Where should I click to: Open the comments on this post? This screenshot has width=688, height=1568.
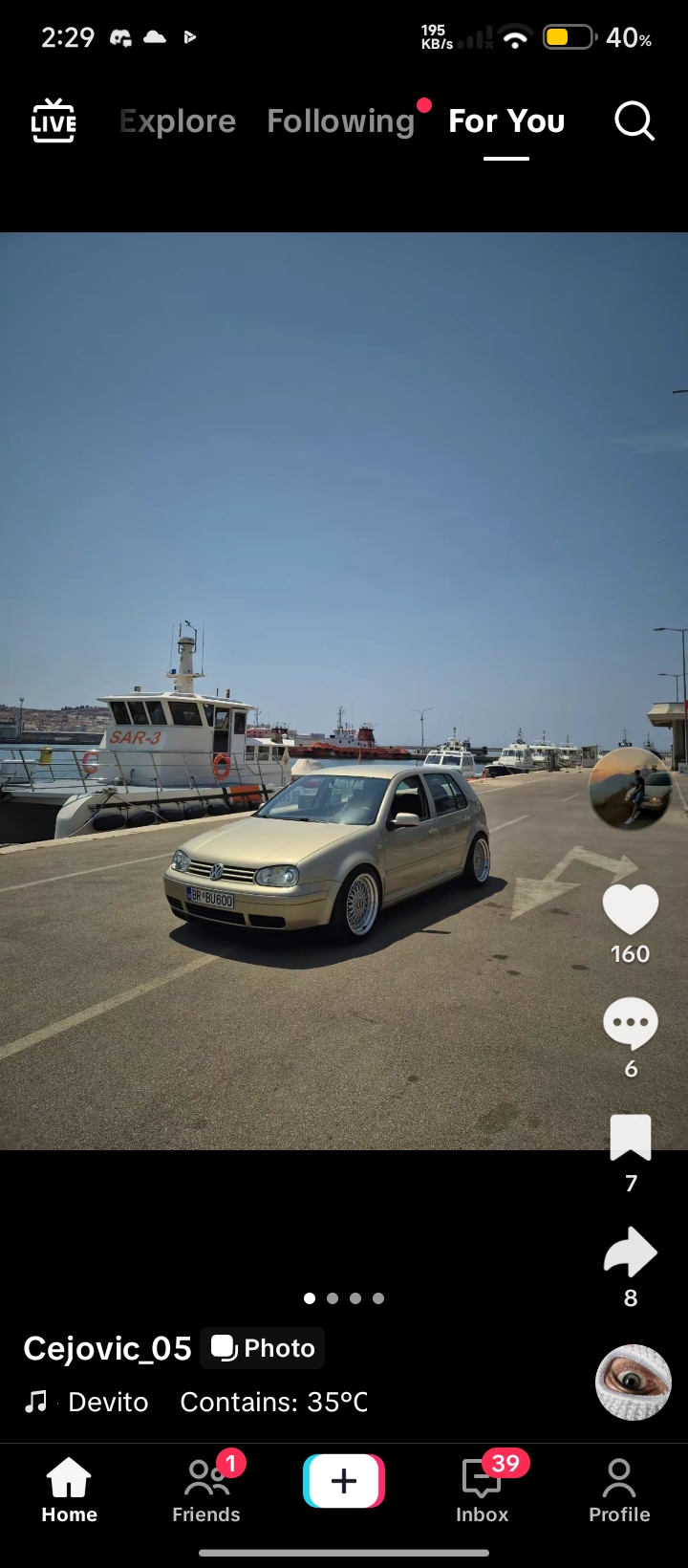point(631,1024)
